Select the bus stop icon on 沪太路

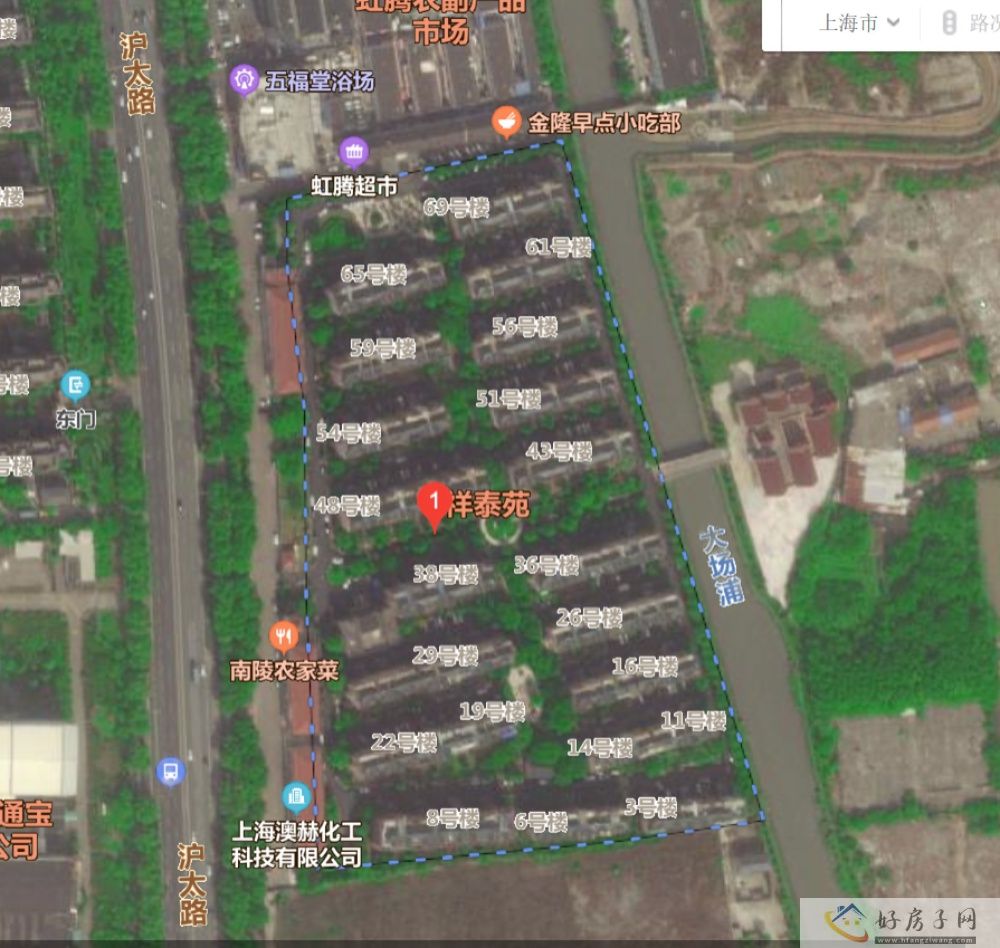click(171, 771)
